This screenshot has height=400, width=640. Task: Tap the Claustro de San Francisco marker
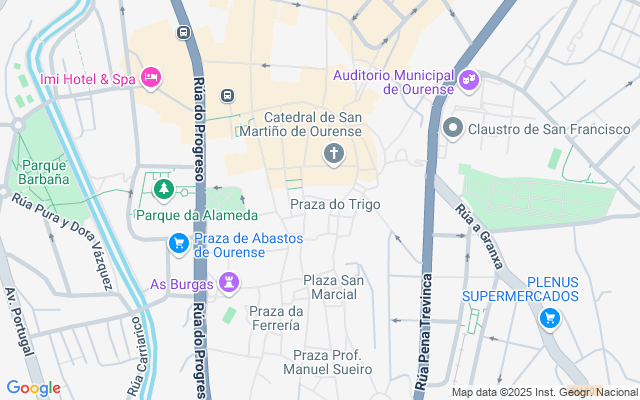point(452,128)
